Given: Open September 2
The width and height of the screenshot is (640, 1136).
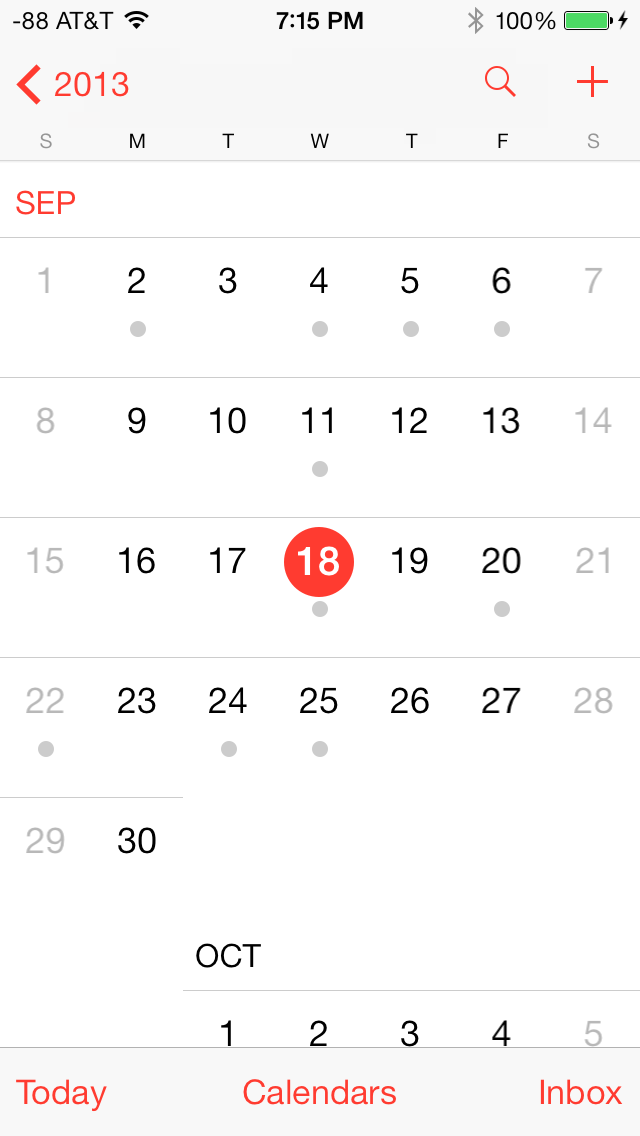Looking at the screenshot, I should click(x=137, y=281).
